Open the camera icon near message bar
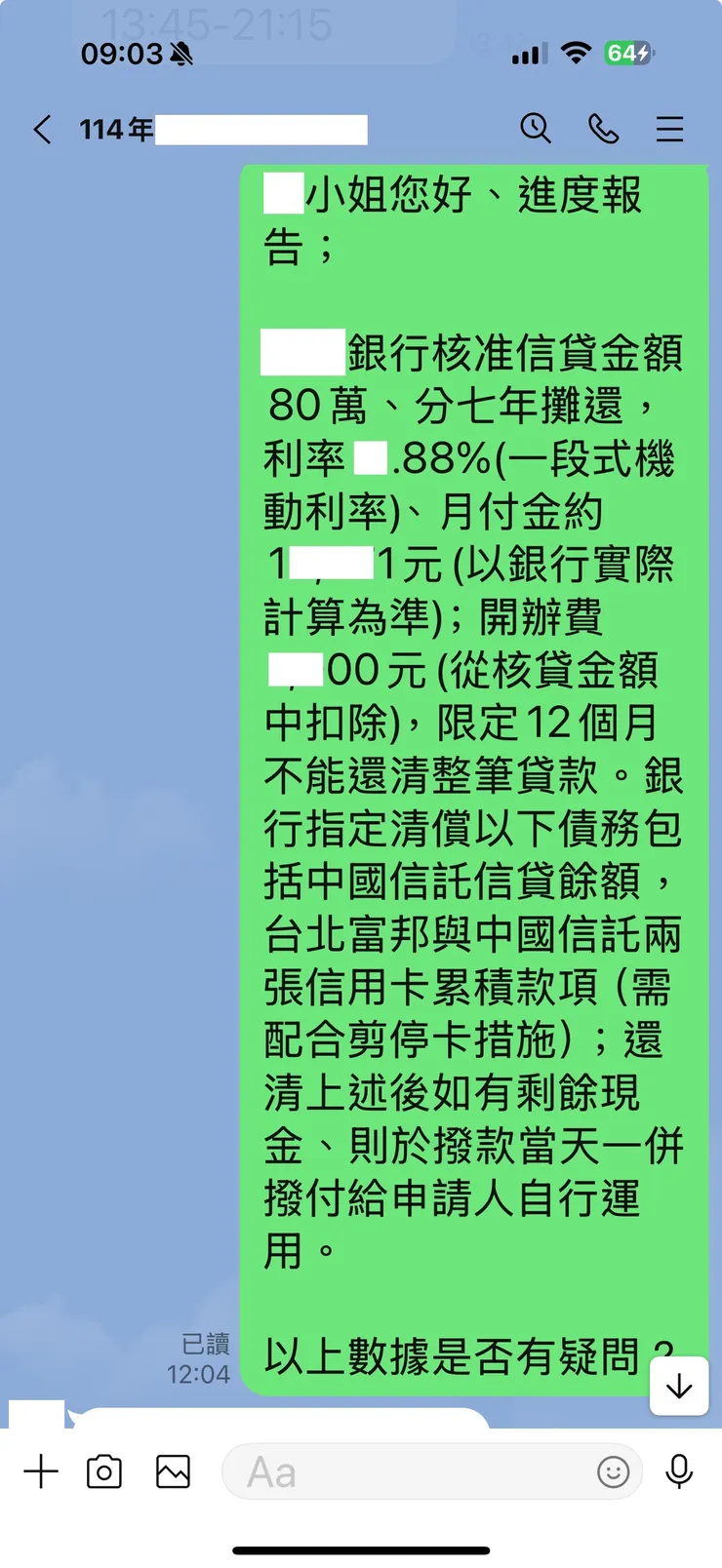 pyautogui.click(x=105, y=1472)
